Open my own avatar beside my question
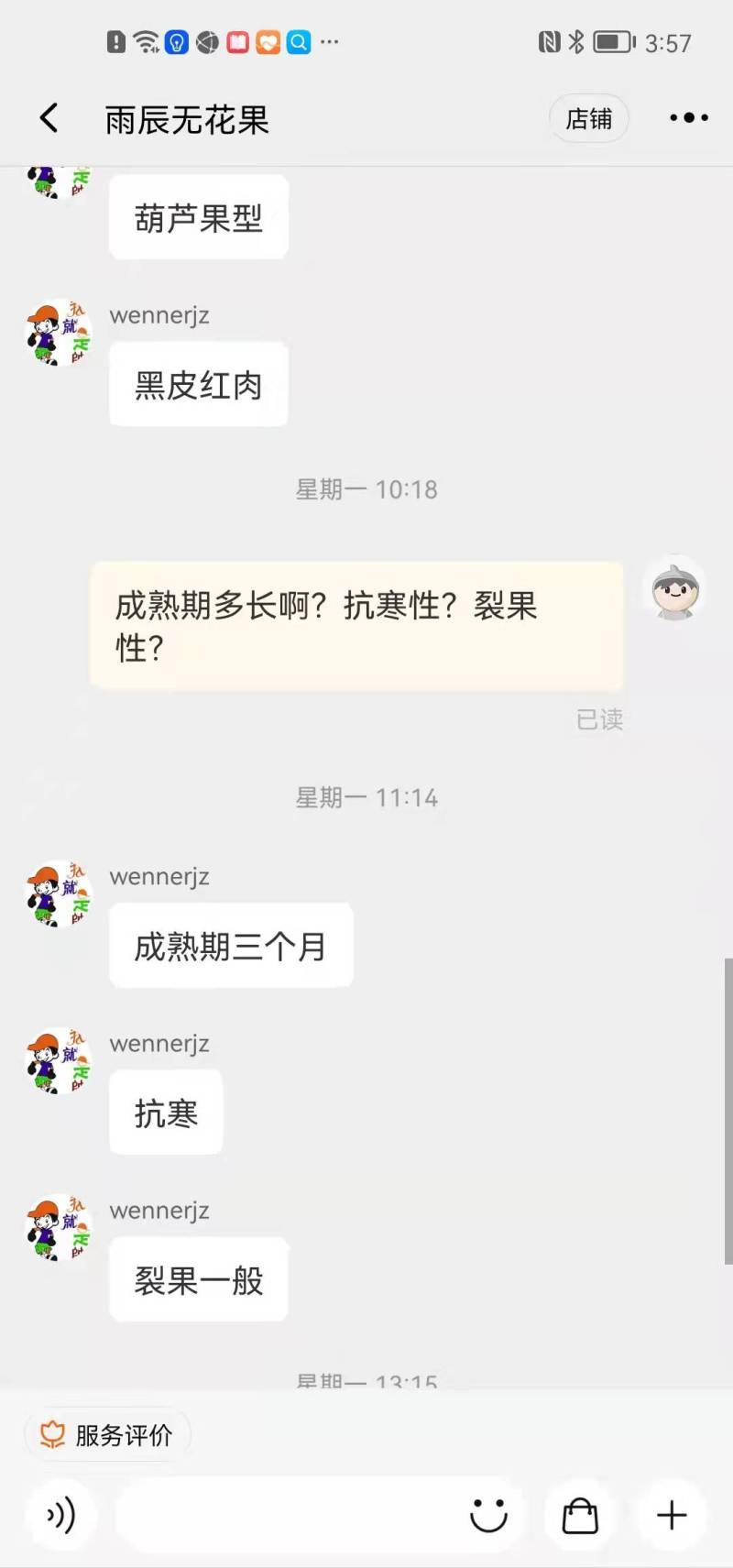 [674, 588]
